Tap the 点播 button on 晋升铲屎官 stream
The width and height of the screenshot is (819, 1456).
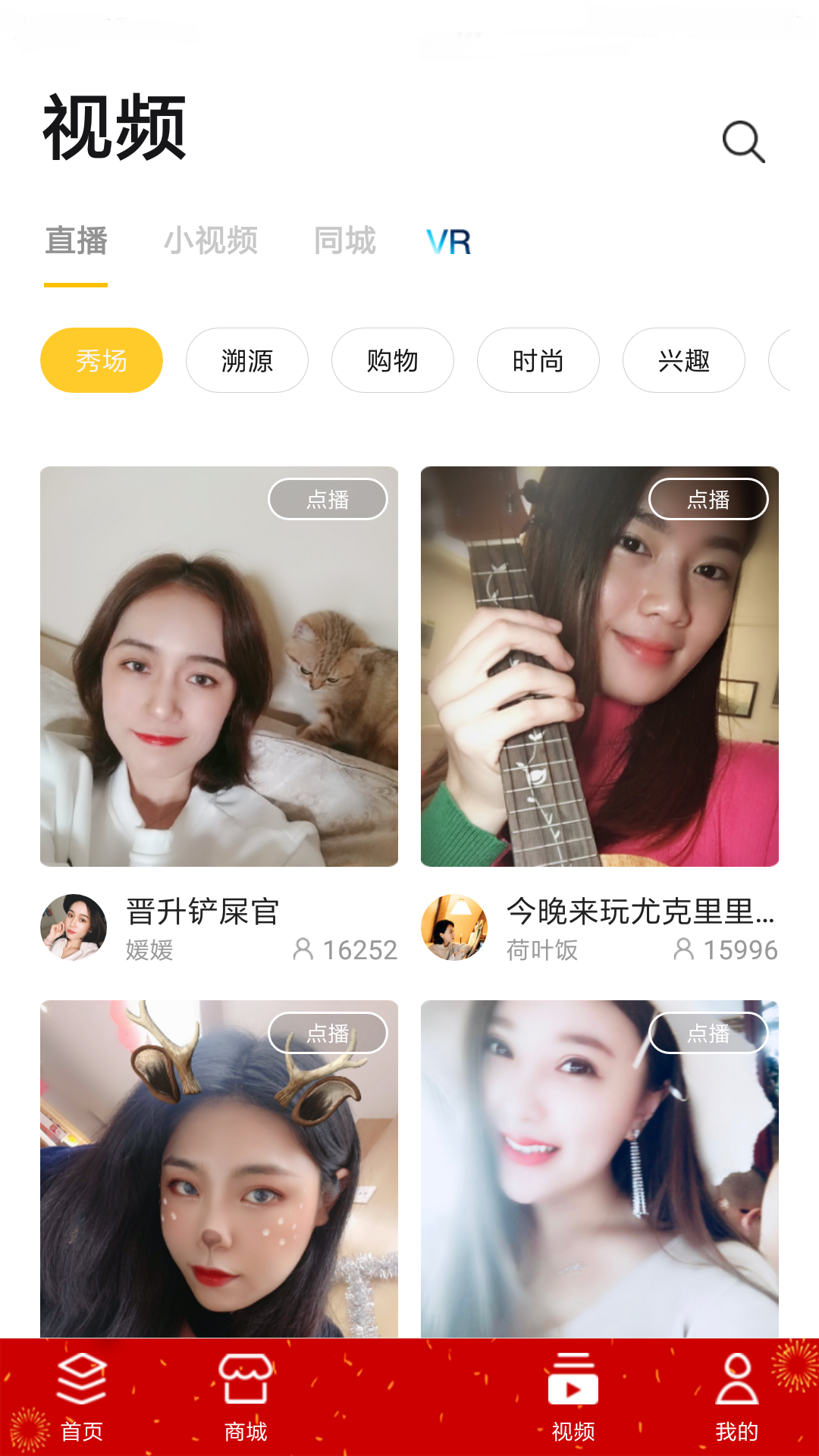[328, 498]
